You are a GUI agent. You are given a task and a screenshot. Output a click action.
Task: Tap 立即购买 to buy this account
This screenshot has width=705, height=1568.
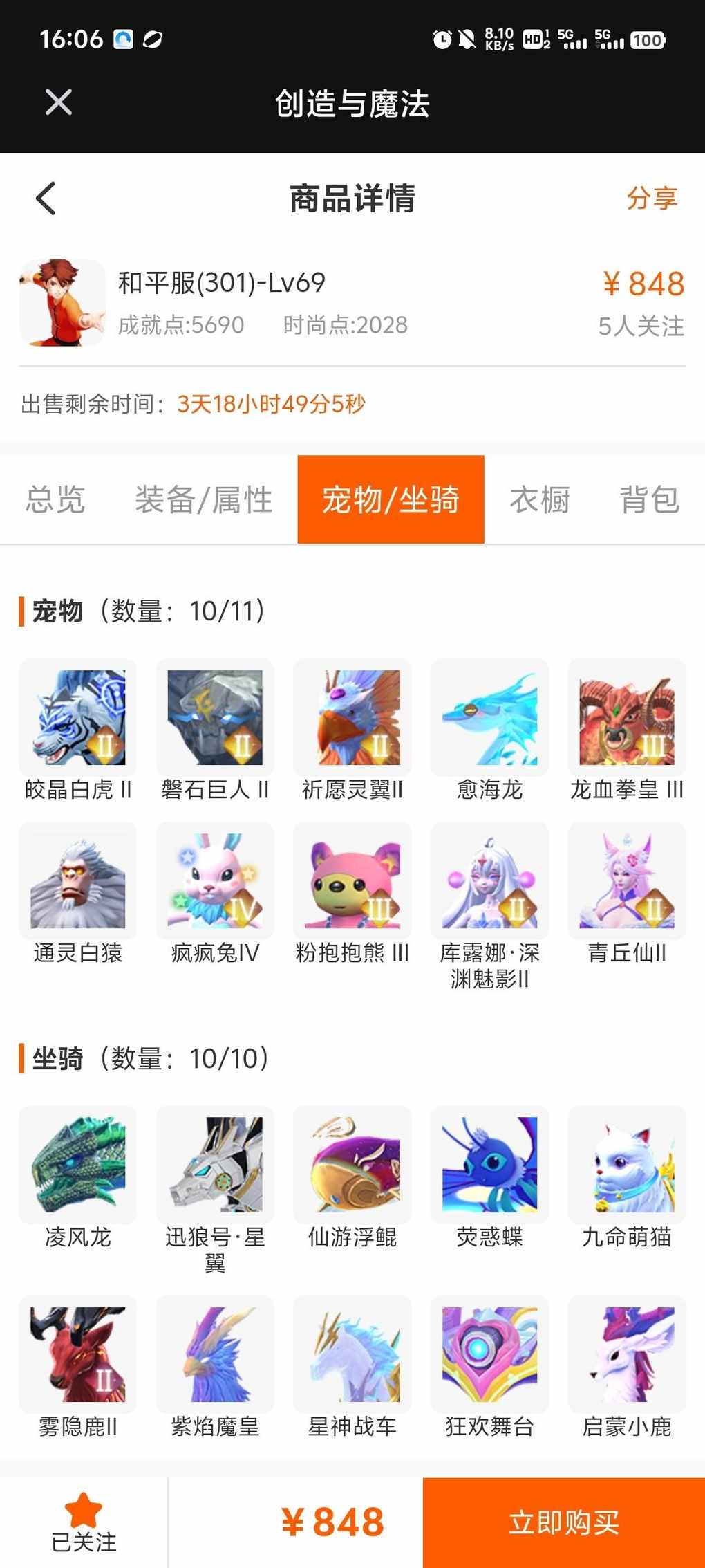(x=563, y=1522)
